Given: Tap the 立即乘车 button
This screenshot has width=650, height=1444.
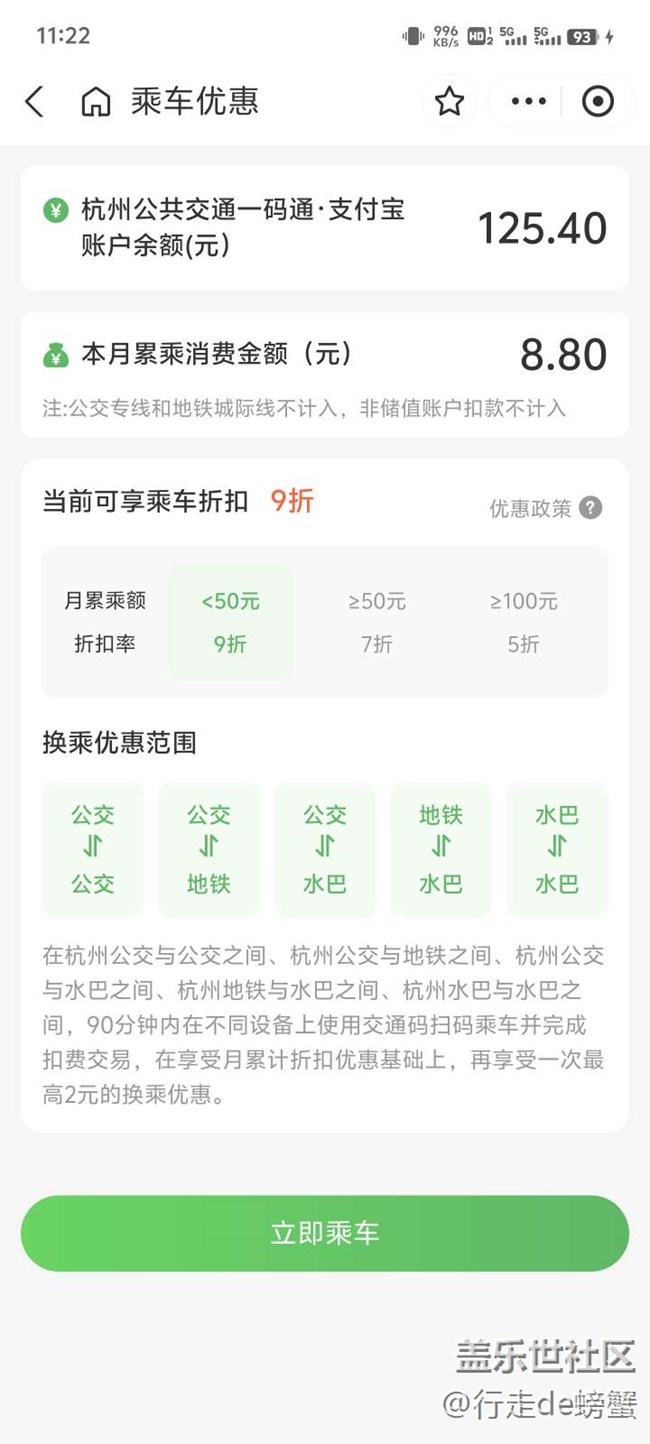Looking at the screenshot, I should [x=325, y=1233].
